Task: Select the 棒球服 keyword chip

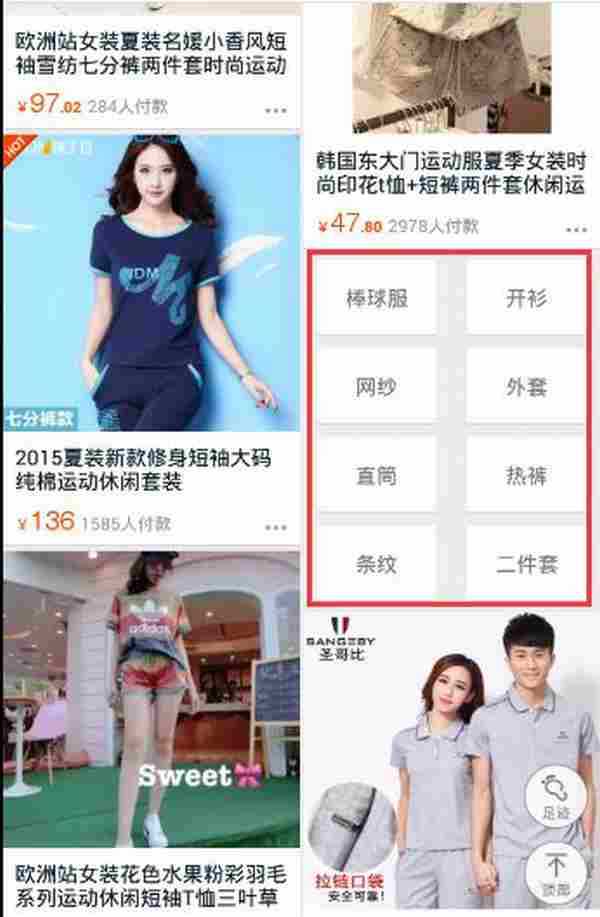Action: 376,299
